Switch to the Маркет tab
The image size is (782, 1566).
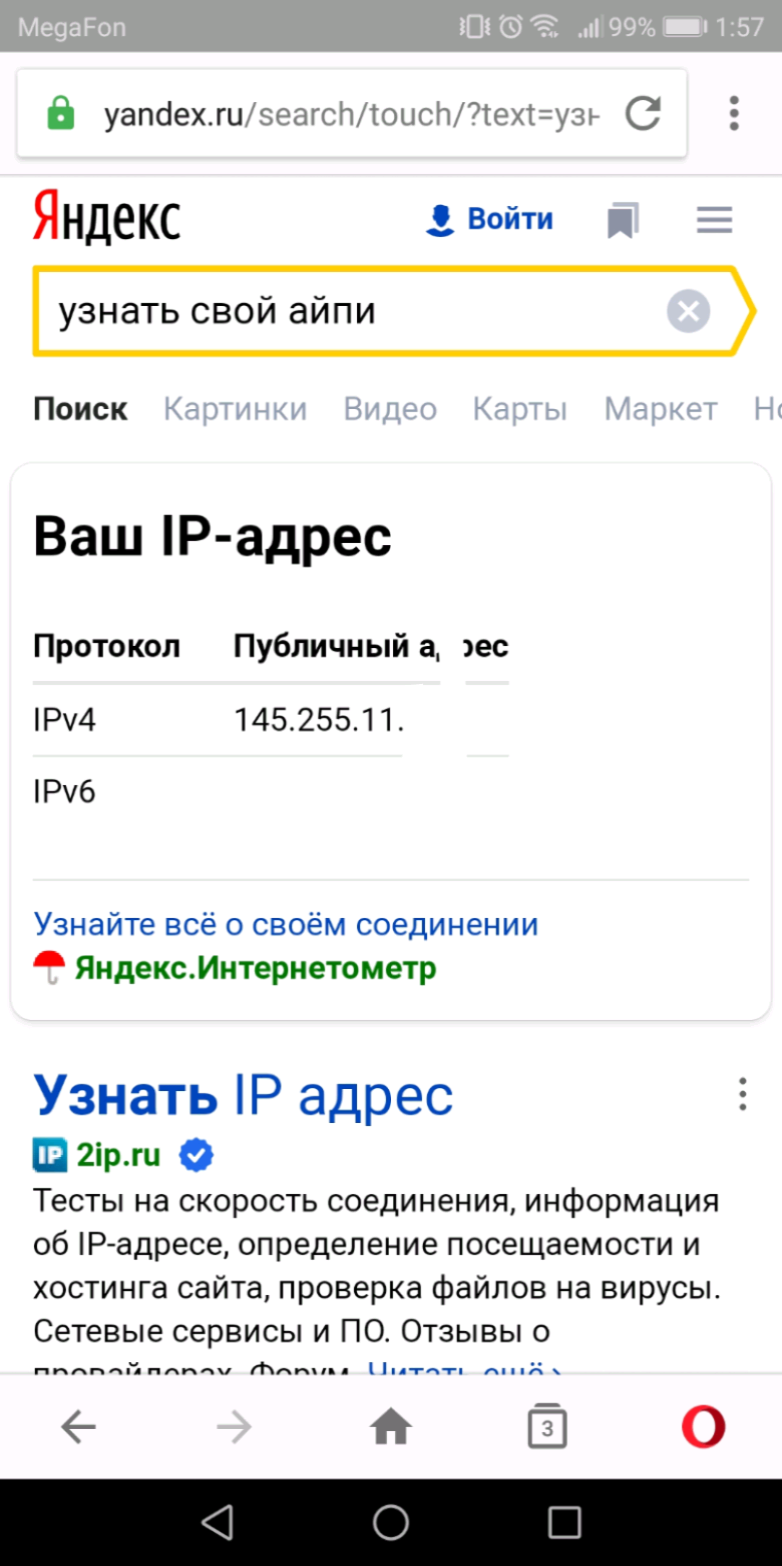coord(660,409)
